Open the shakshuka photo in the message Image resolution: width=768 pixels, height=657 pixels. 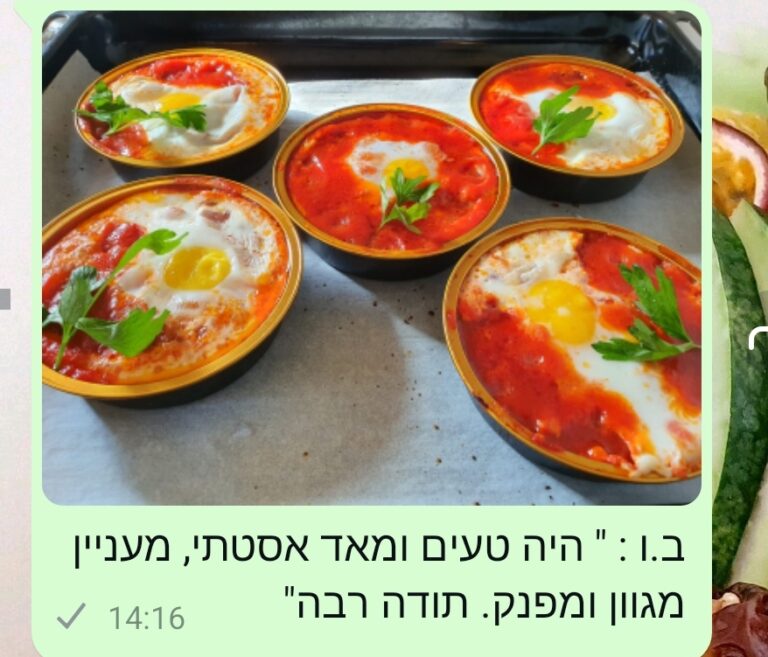pyautogui.click(x=371, y=257)
